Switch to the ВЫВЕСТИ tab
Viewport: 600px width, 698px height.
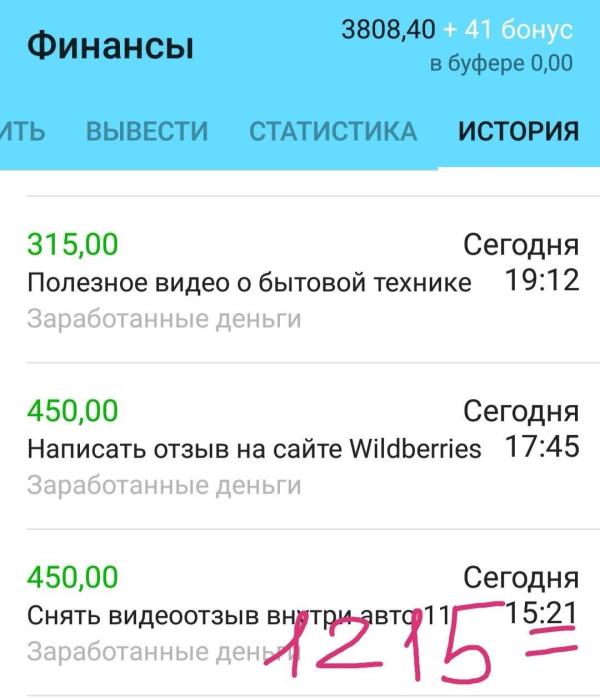point(147,132)
